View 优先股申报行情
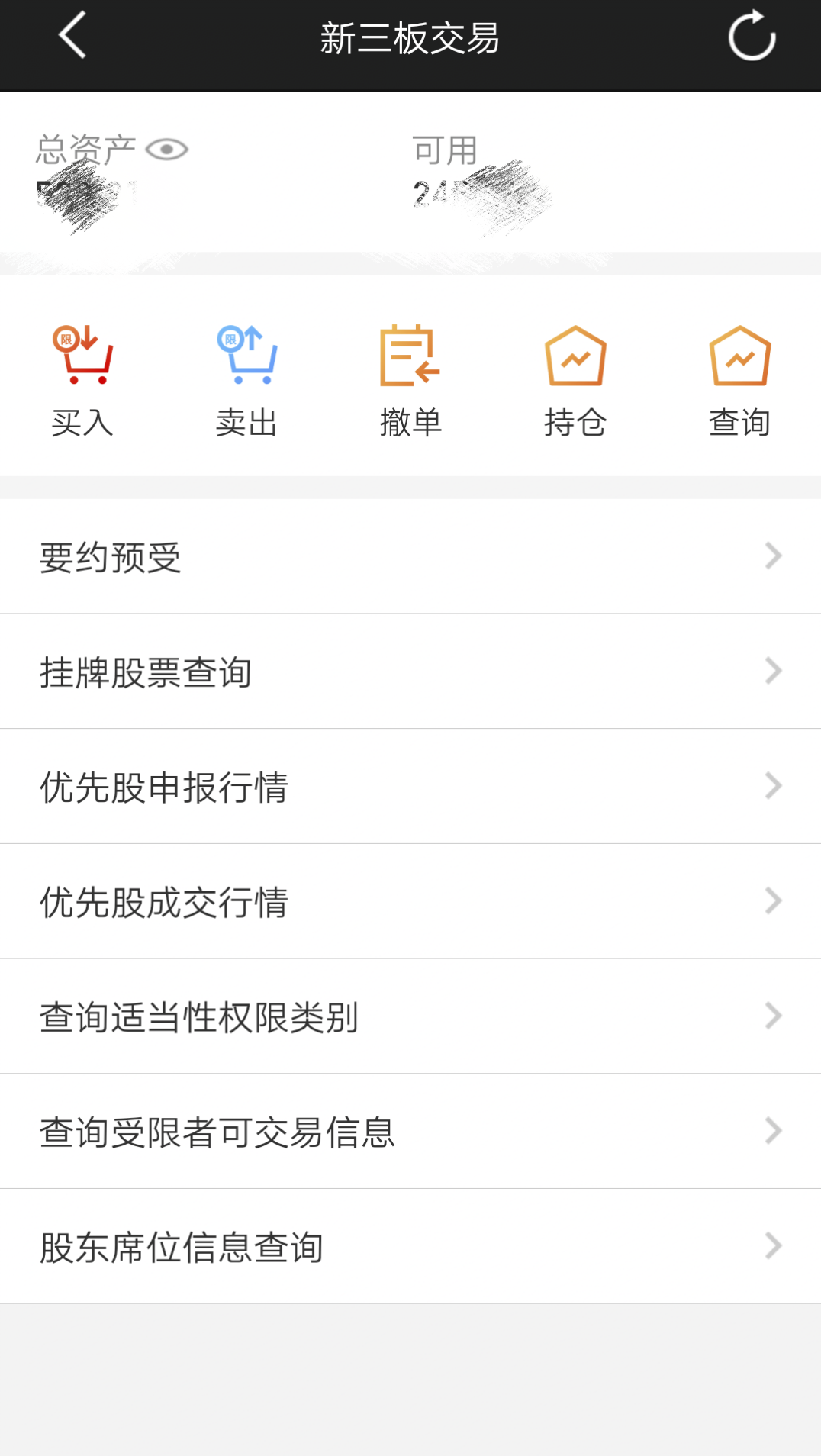Viewport: 821px width, 1456px height. (410, 787)
